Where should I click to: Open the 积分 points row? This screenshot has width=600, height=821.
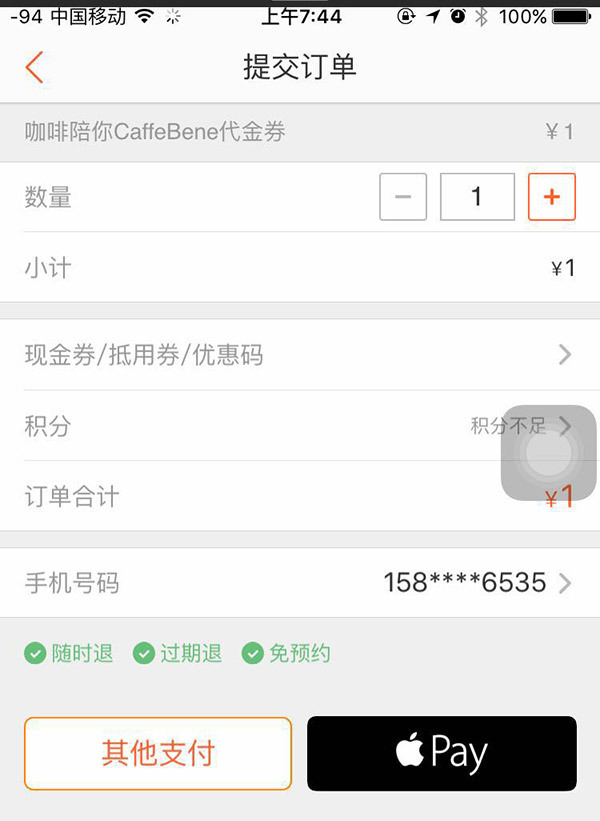coord(250,426)
